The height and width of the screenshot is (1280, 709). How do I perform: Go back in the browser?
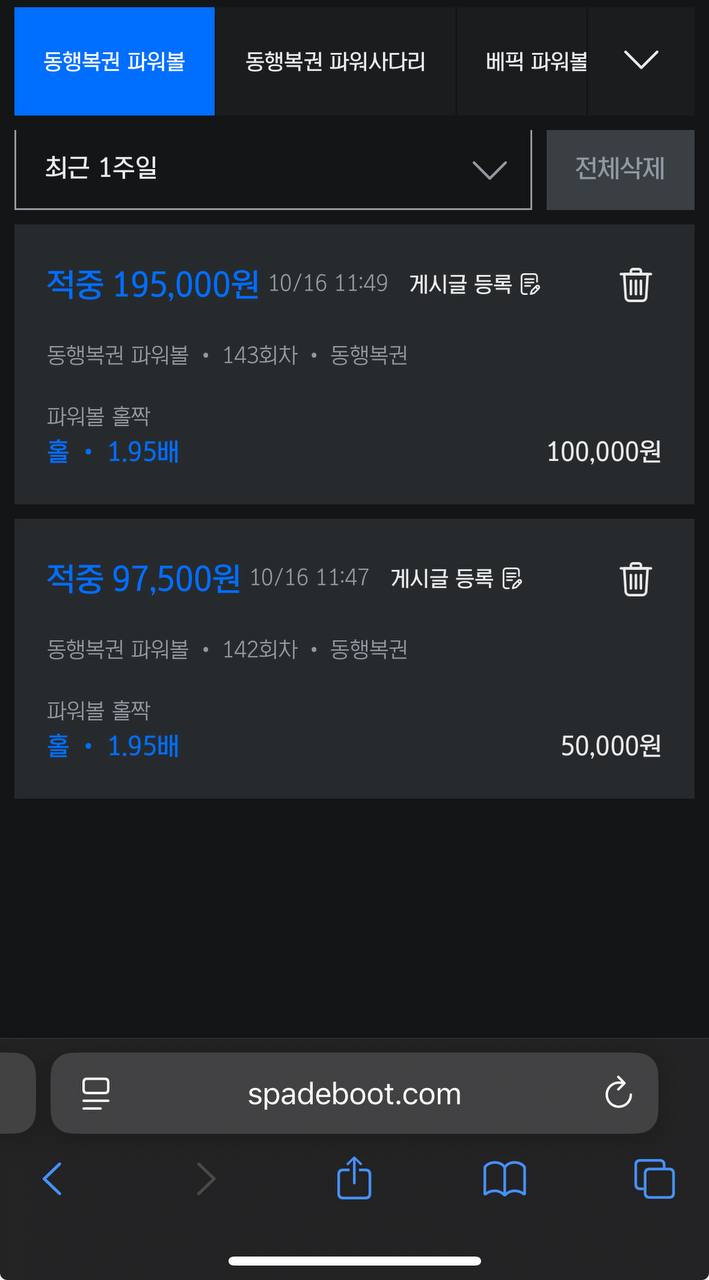52,1180
